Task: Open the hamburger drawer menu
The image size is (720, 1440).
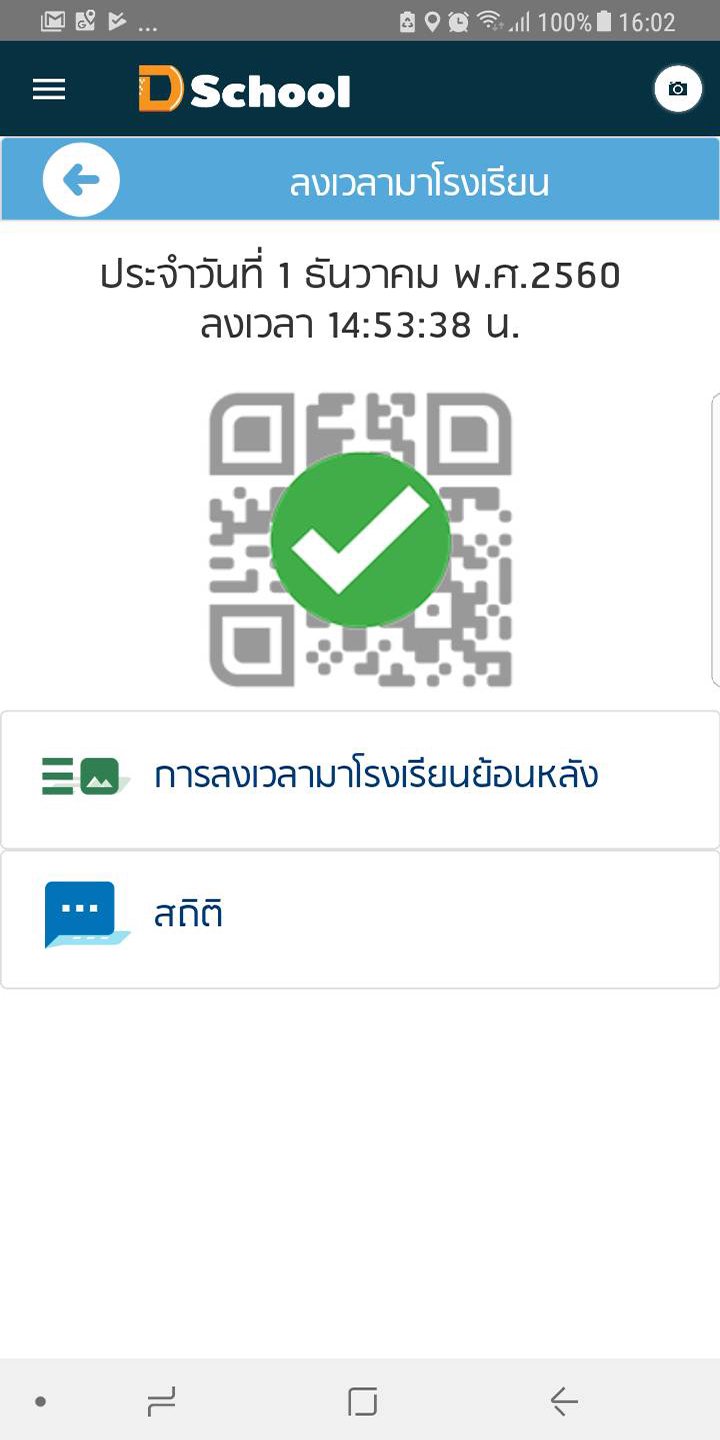Action: click(x=49, y=90)
